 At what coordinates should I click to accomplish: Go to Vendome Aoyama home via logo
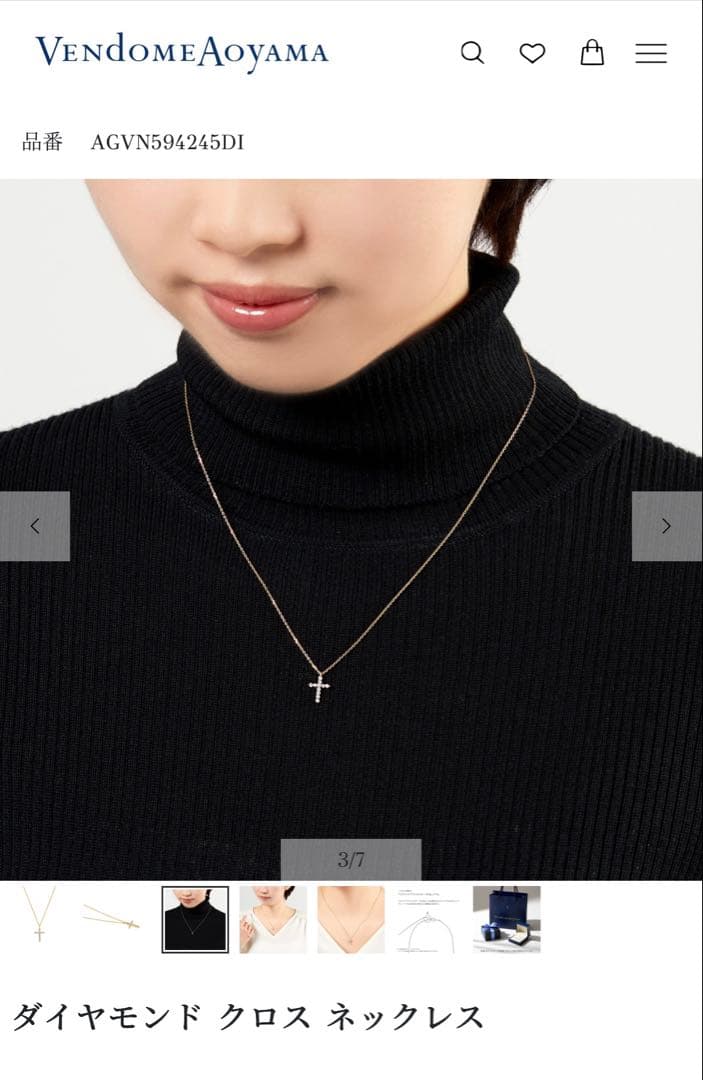(x=182, y=52)
